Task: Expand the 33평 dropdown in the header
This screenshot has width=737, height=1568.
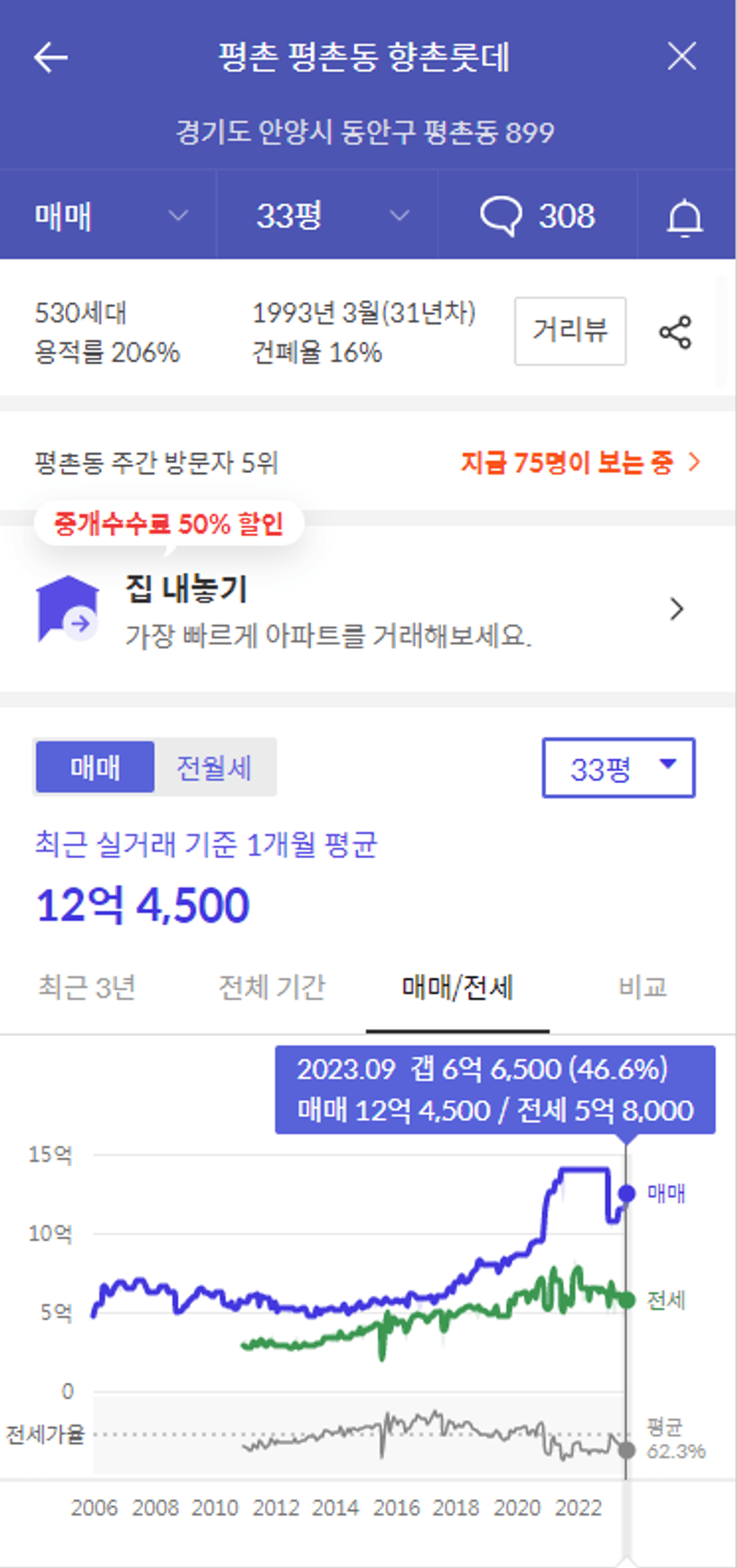Action: [x=328, y=216]
